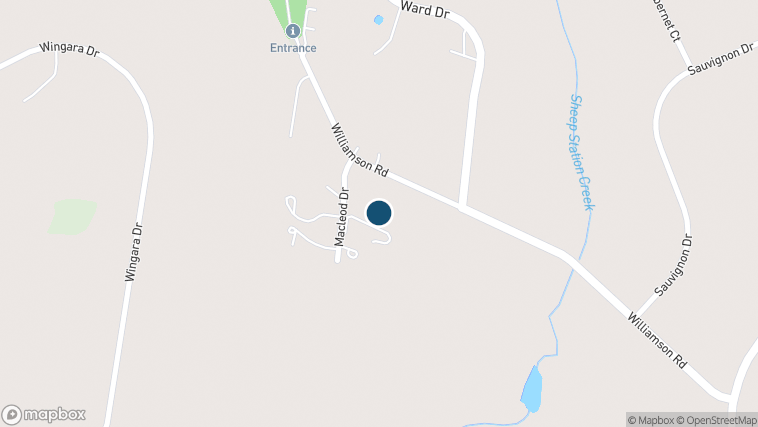This screenshot has height=427, width=758.
Task: Tap the dark blue location marker
Action: point(379,213)
